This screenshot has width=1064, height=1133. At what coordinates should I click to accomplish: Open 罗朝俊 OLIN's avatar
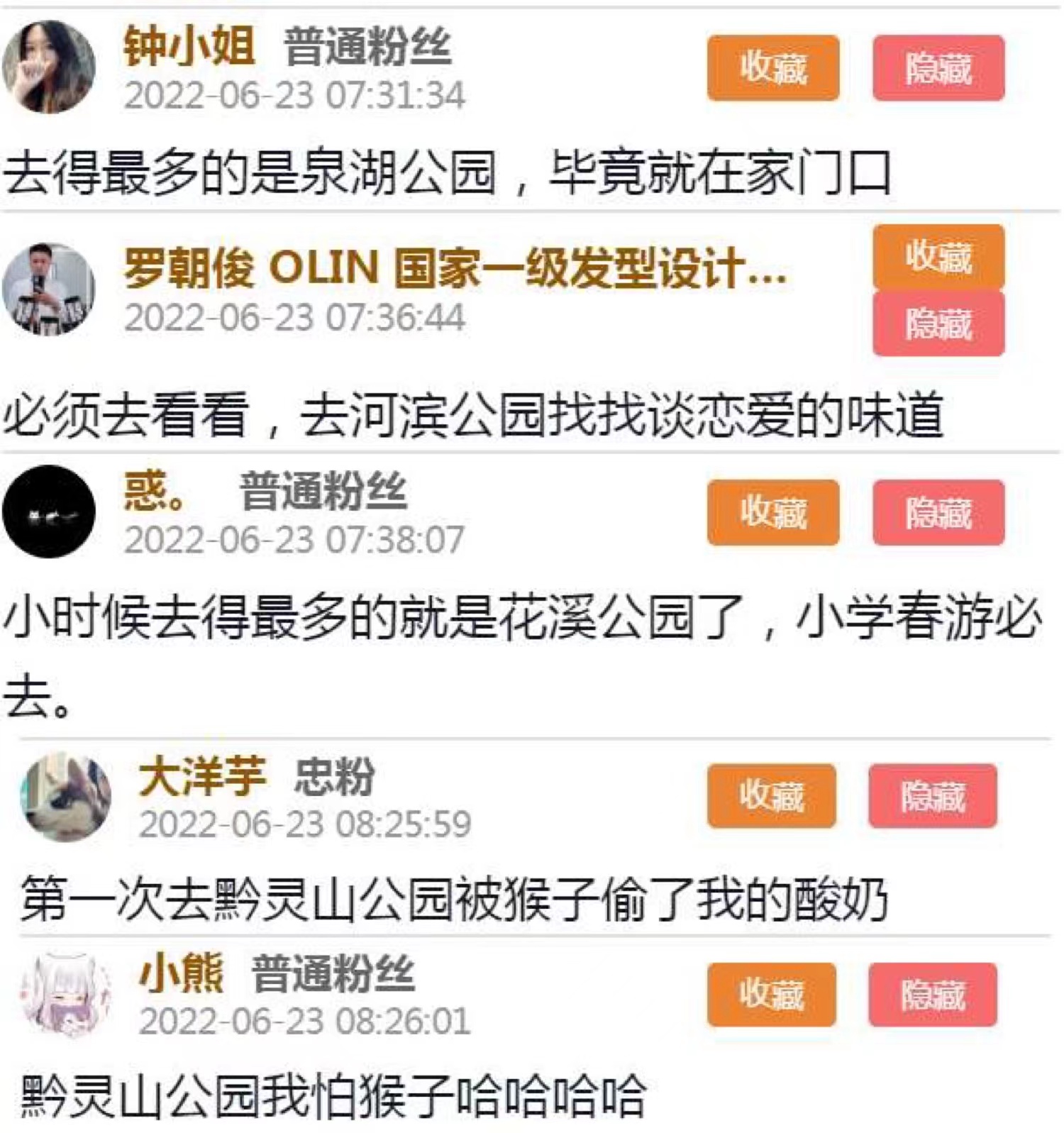(48, 289)
